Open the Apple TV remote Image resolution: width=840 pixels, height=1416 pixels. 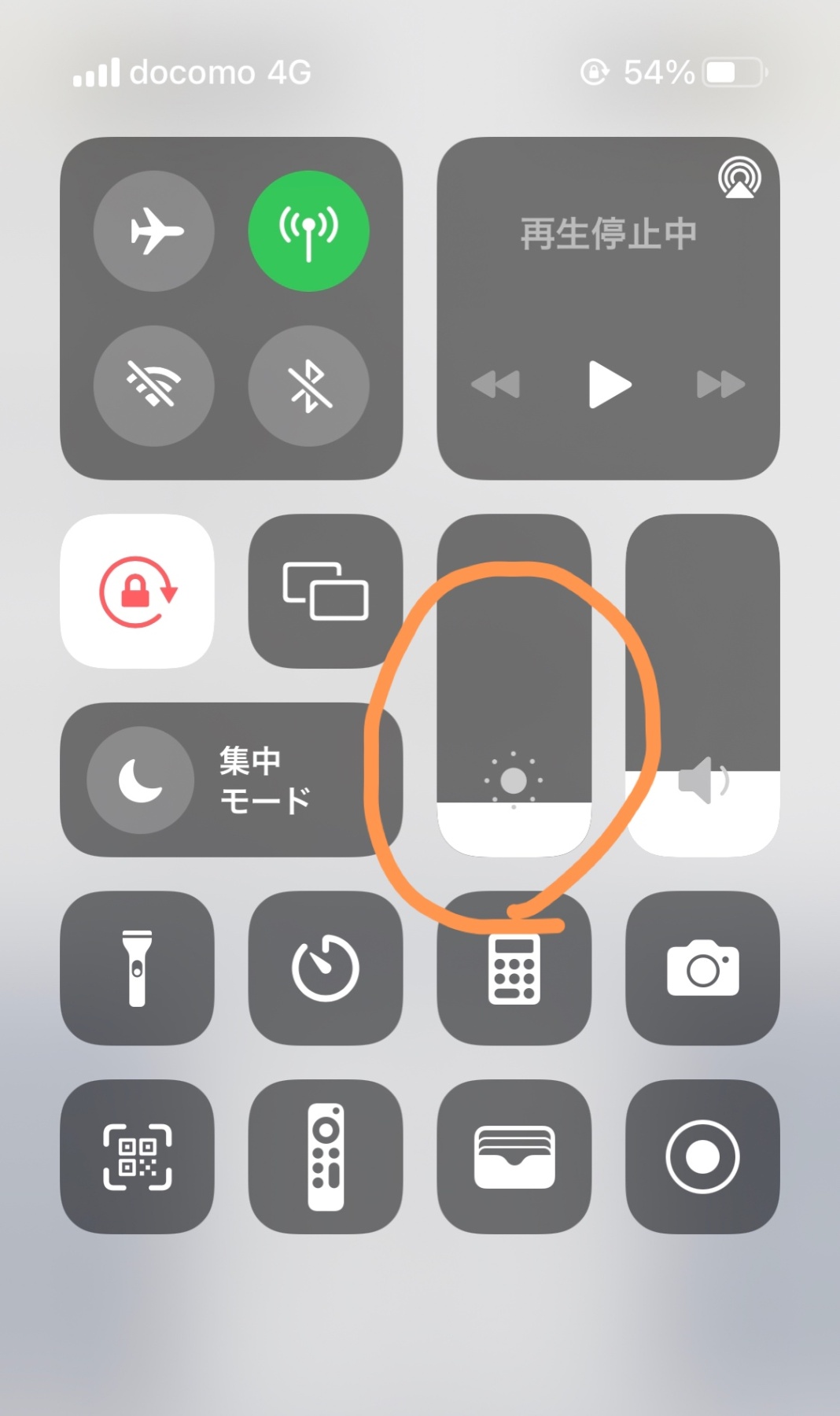coord(325,1156)
